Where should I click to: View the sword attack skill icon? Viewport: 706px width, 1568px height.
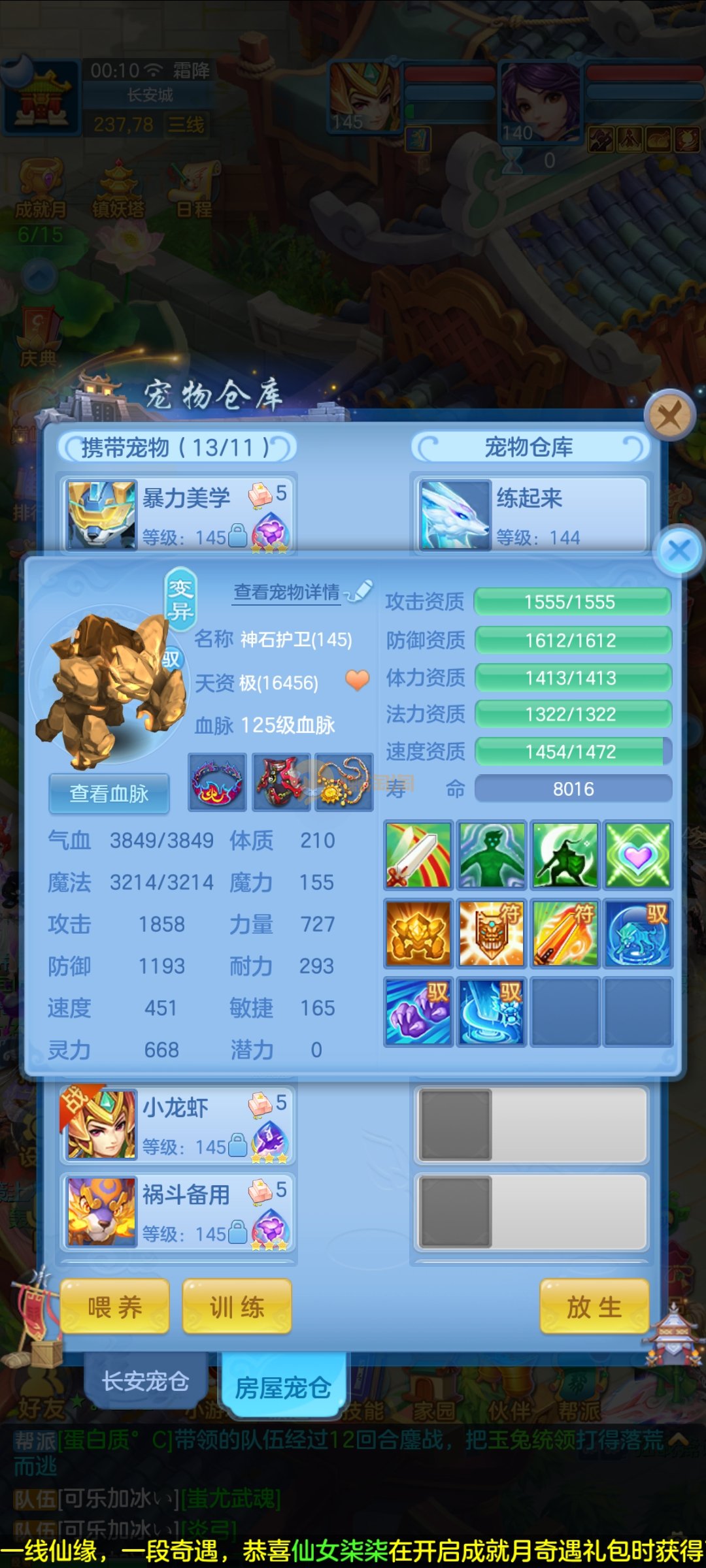[x=418, y=855]
